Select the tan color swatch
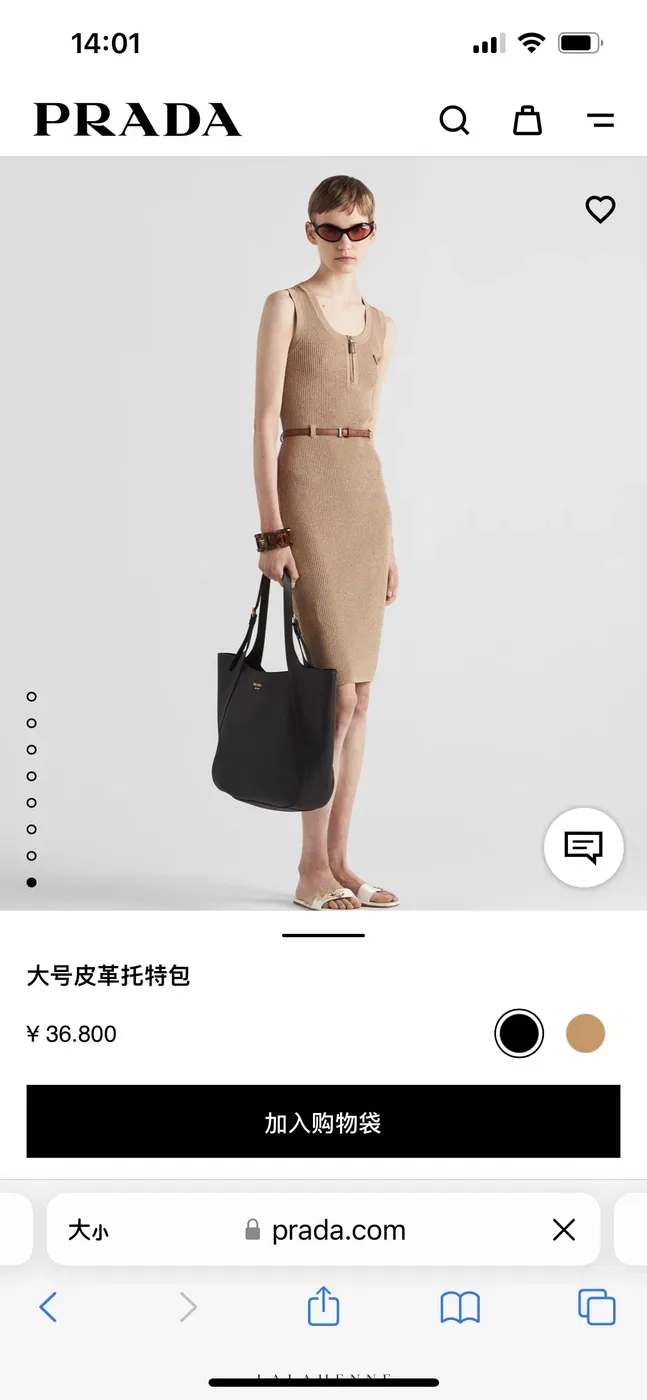This screenshot has width=647, height=1400. click(585, 1033)
